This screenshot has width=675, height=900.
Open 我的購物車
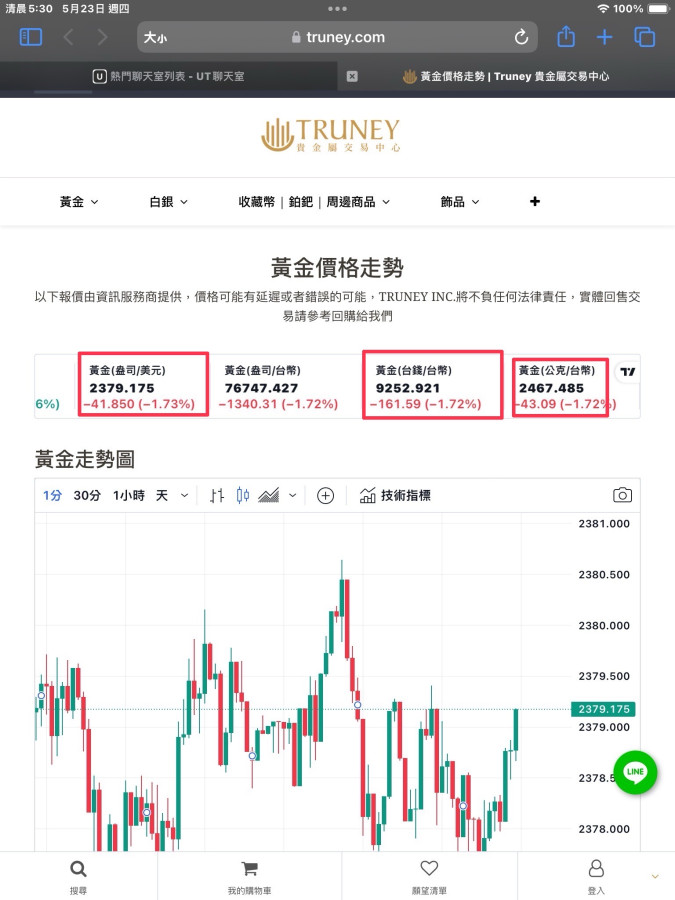click(249, 875)
